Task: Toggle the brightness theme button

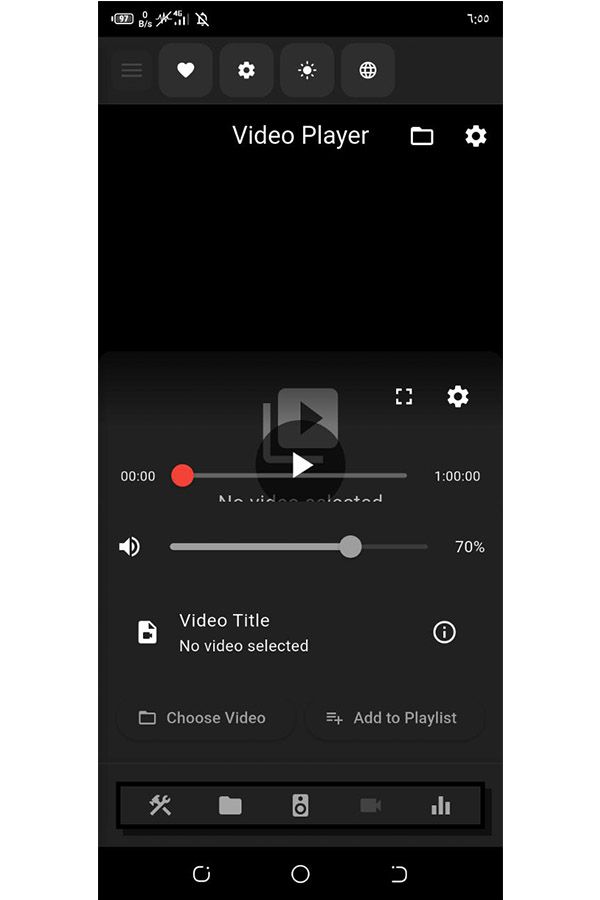Action: [x=307, y=71]
